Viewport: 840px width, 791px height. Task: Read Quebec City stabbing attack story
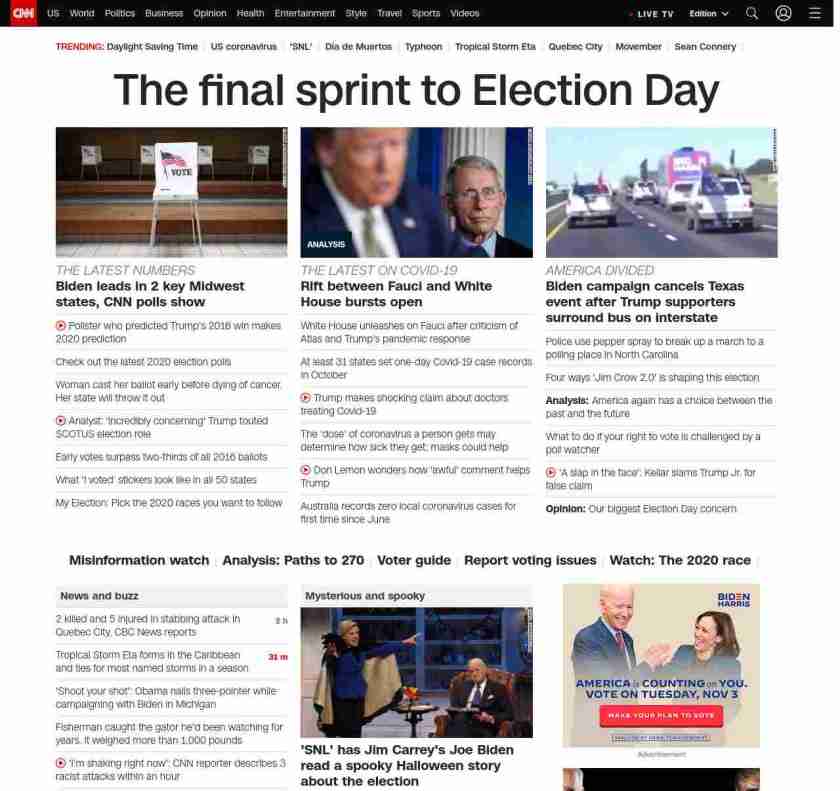point(148,625)
